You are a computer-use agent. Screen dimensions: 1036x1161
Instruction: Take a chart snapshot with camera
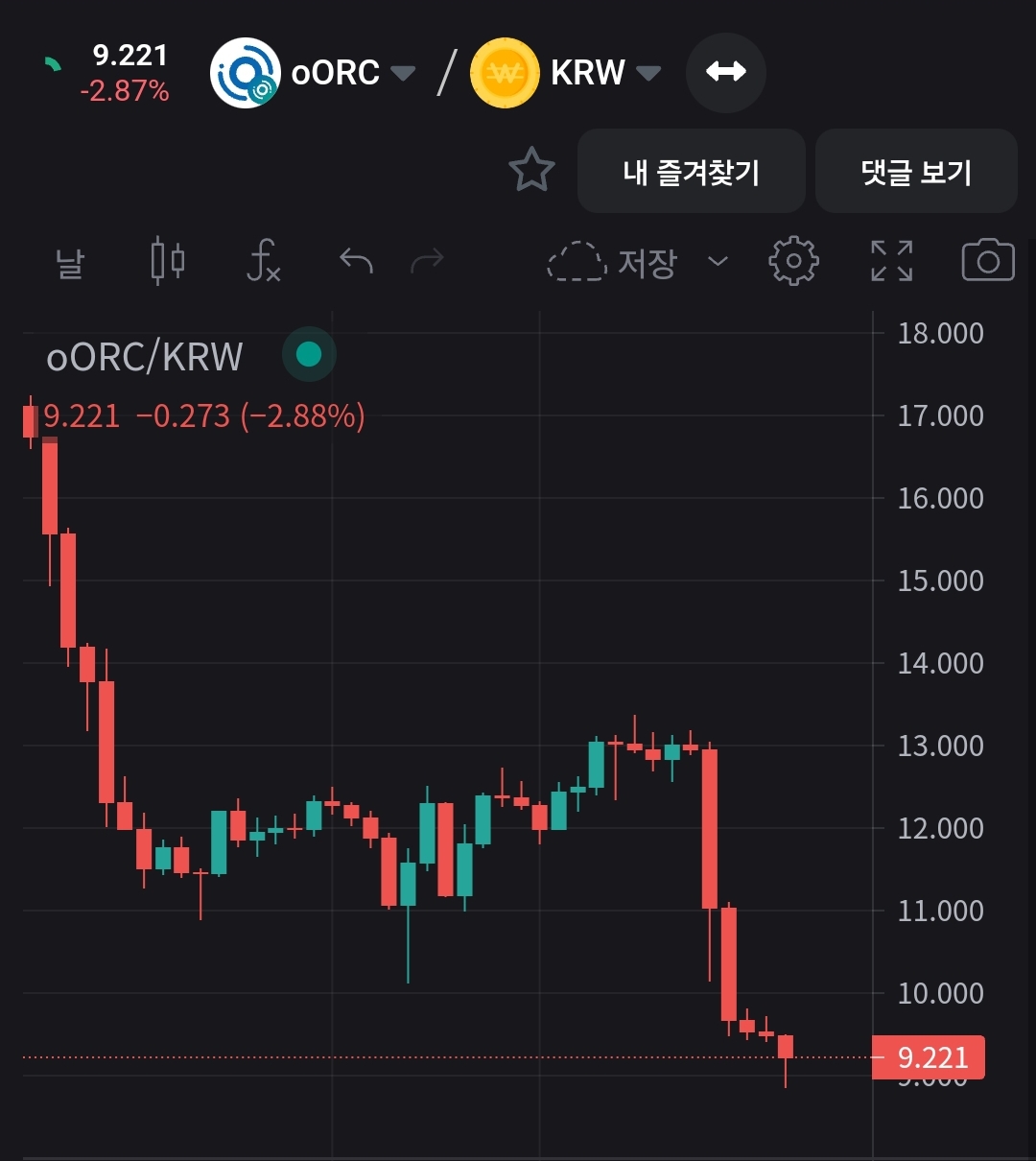(987, 261)
